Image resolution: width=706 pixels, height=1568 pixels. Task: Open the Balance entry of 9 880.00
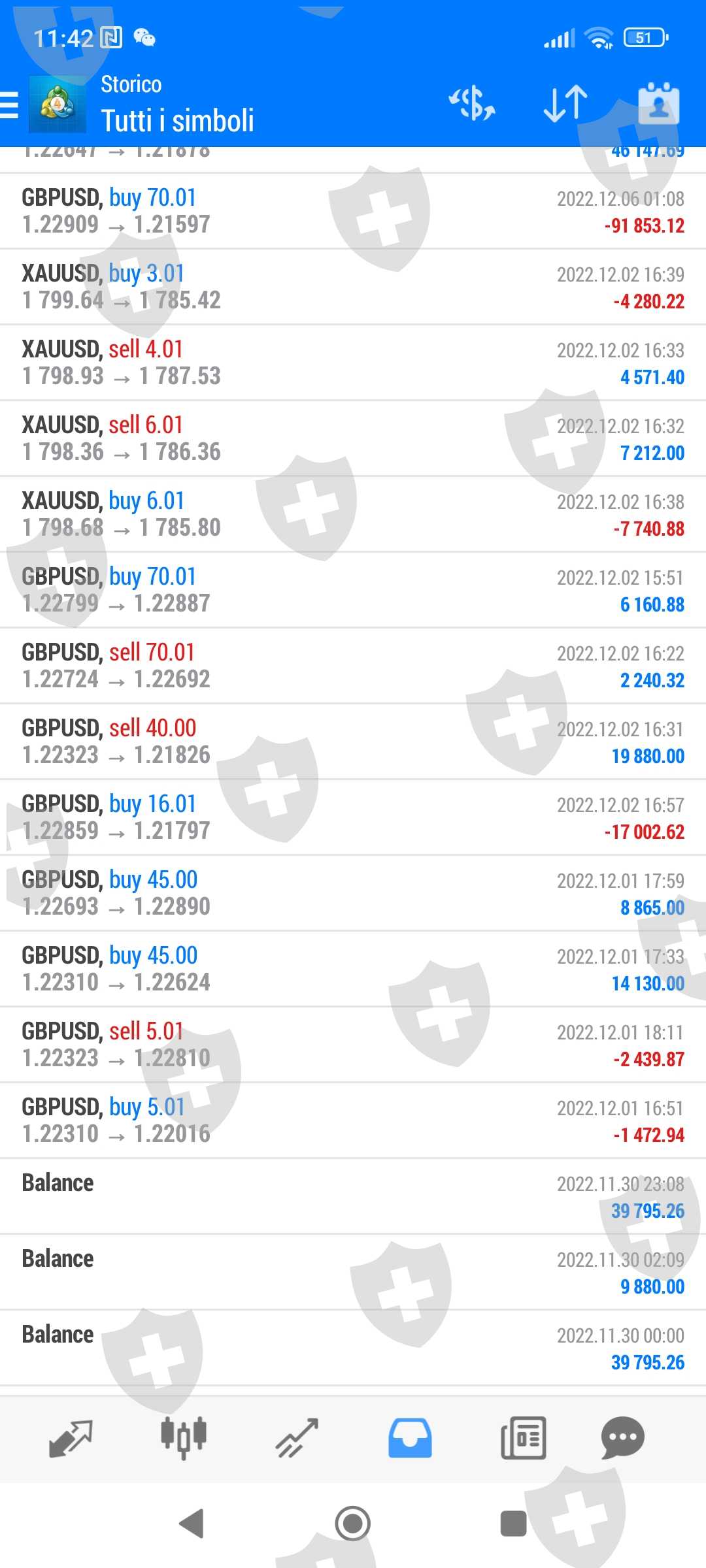click(x=353, y=1272)
